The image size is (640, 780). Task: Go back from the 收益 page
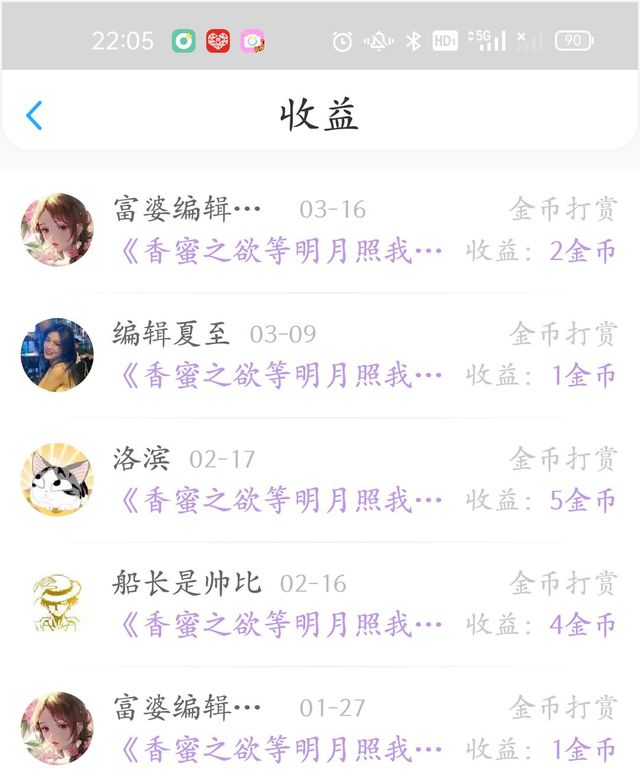[34, 116]
